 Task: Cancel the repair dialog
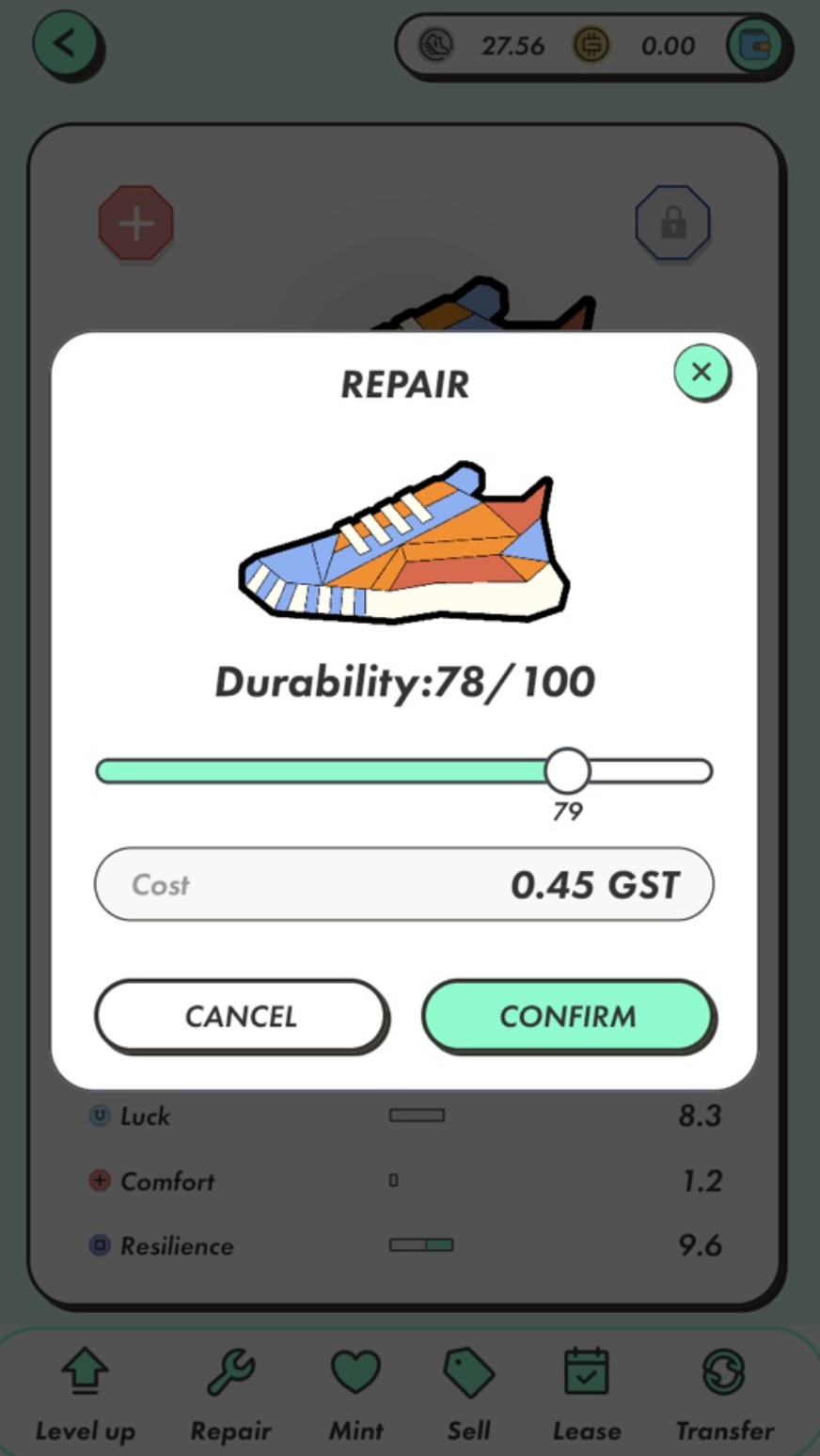[x=241, y=1016]
